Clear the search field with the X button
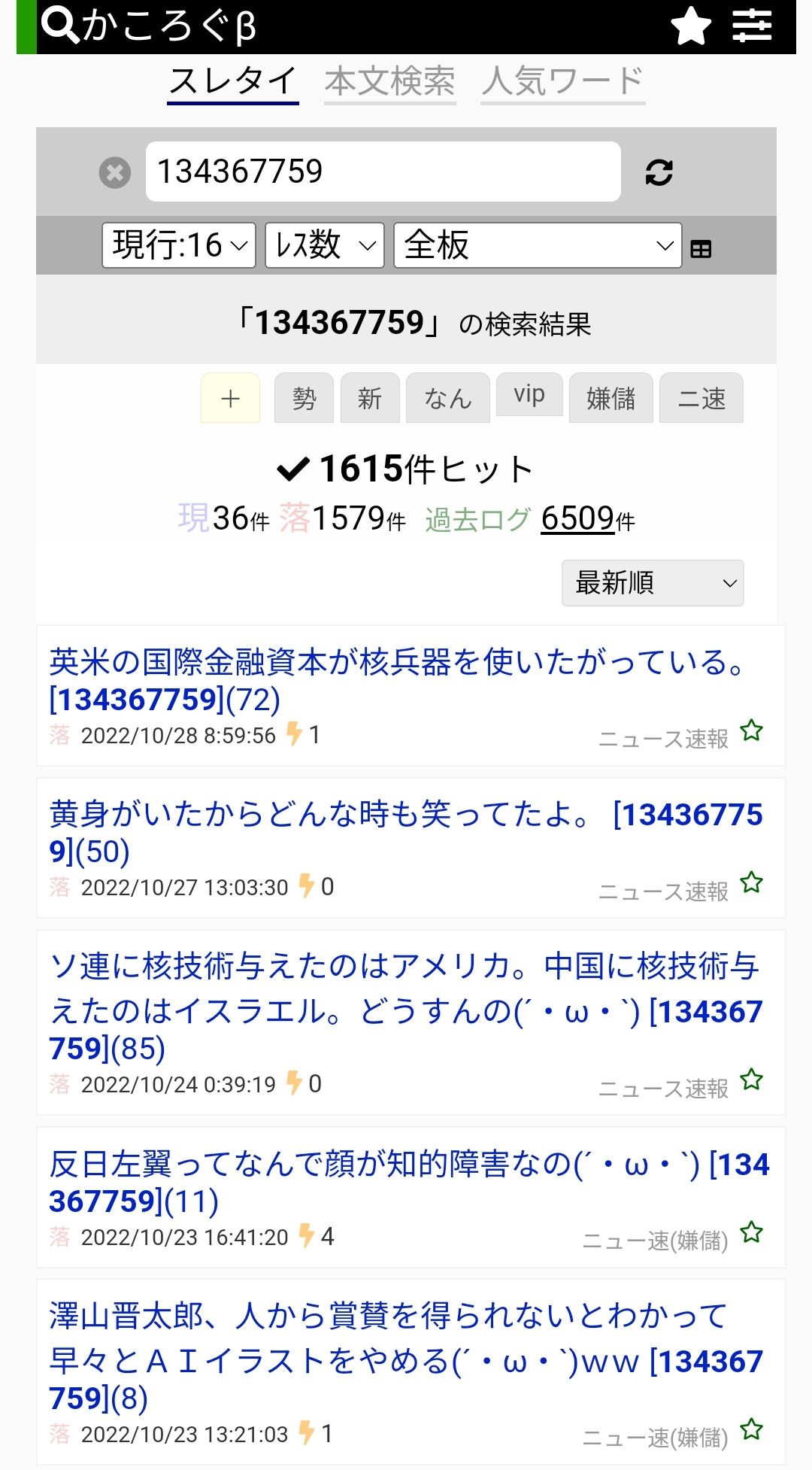 (x=115, y=172)
